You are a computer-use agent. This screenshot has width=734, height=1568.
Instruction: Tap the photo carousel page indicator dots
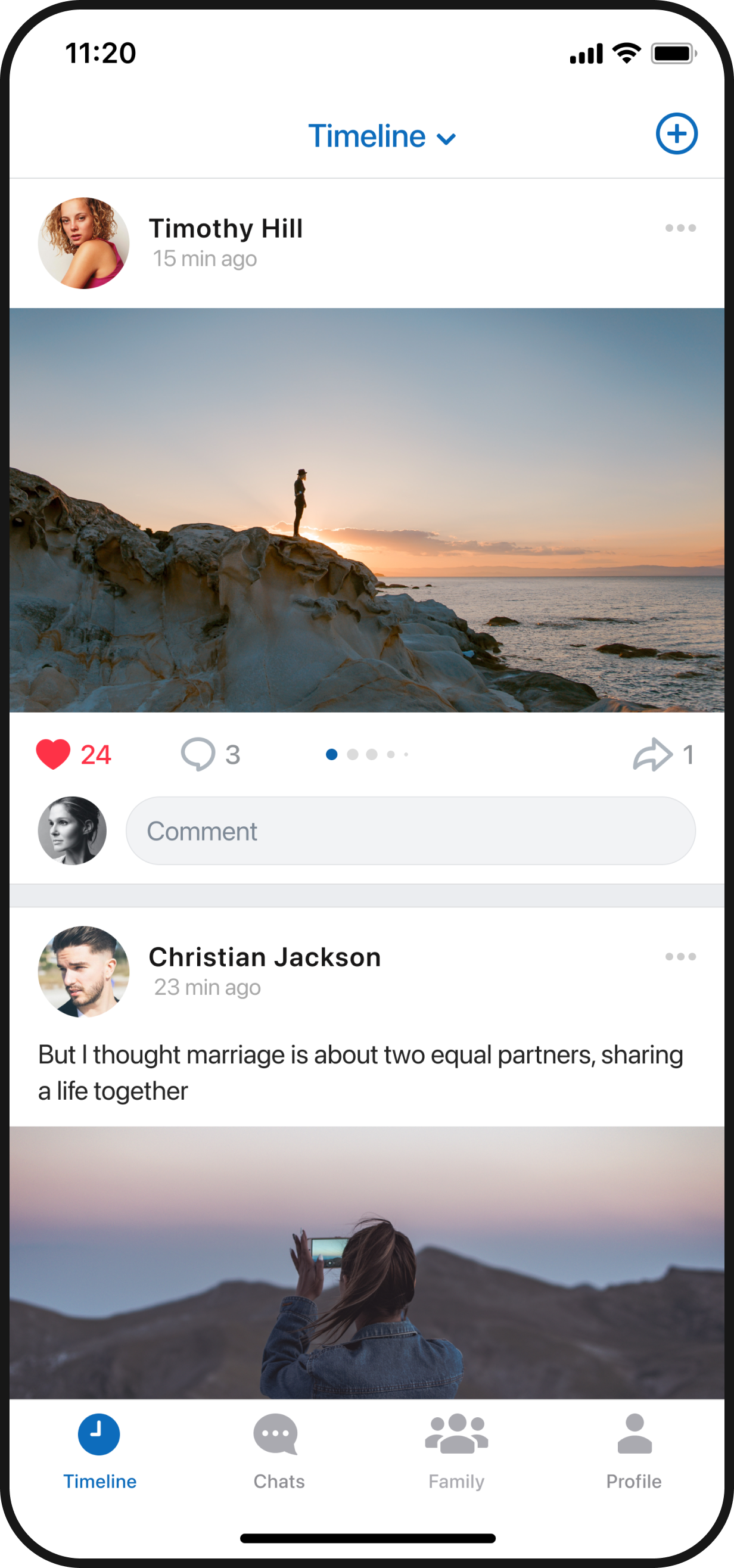pos(366,755)
